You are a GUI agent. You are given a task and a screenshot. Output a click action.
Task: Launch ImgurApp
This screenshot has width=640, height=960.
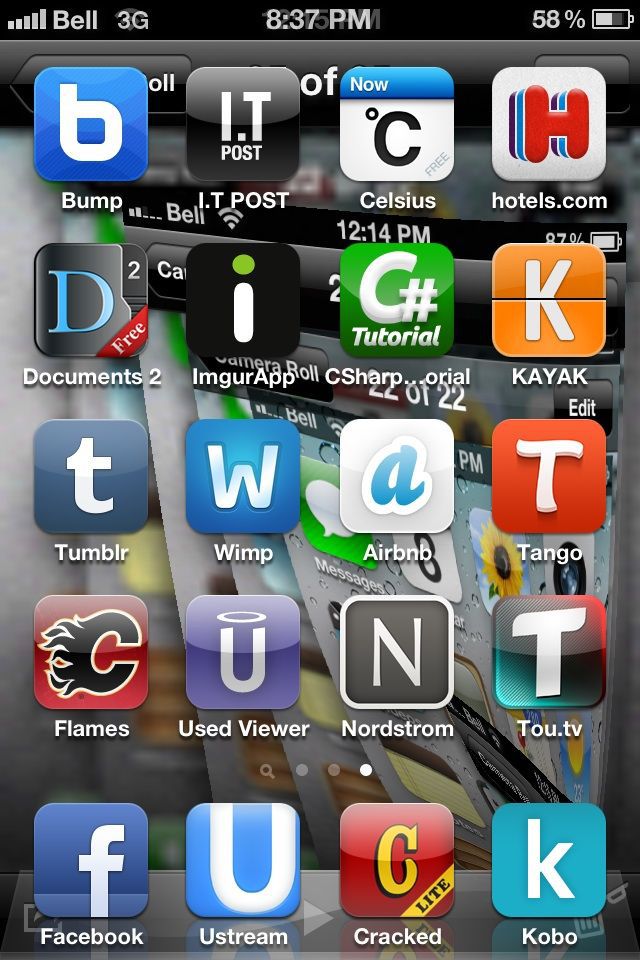(243, 300)
